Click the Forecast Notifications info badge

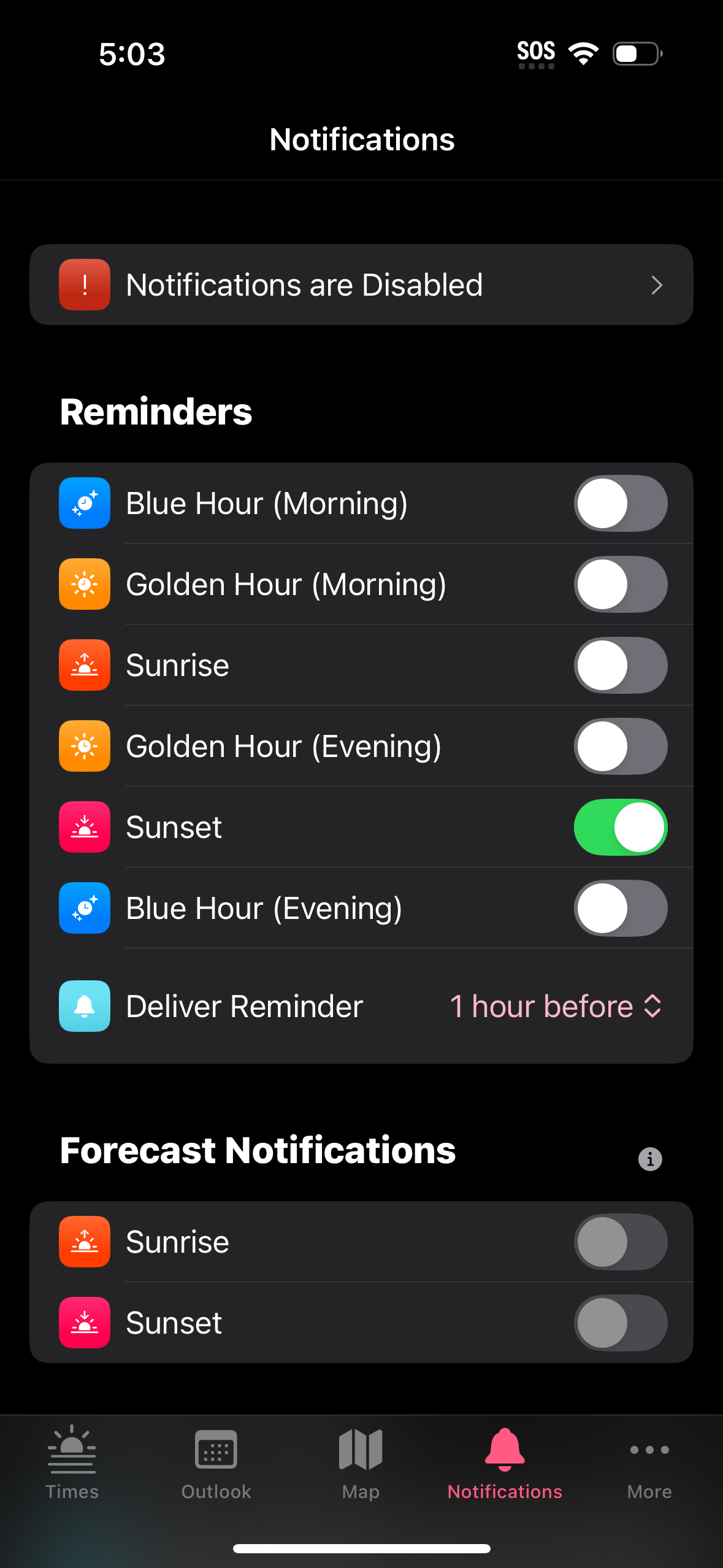[x=649, y=1157]
